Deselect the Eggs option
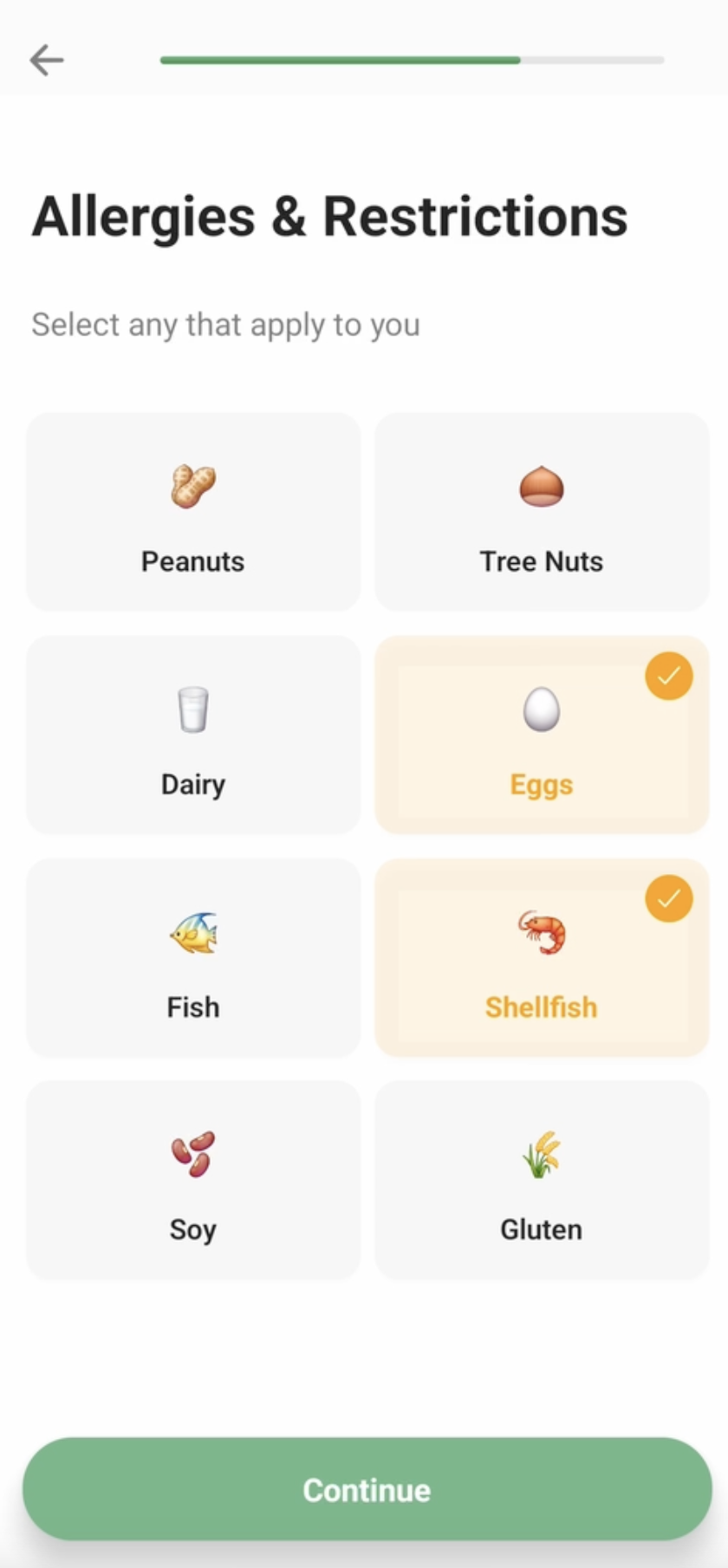The image size is (728, 1568). pyautogui.click(x=542, y=735)
